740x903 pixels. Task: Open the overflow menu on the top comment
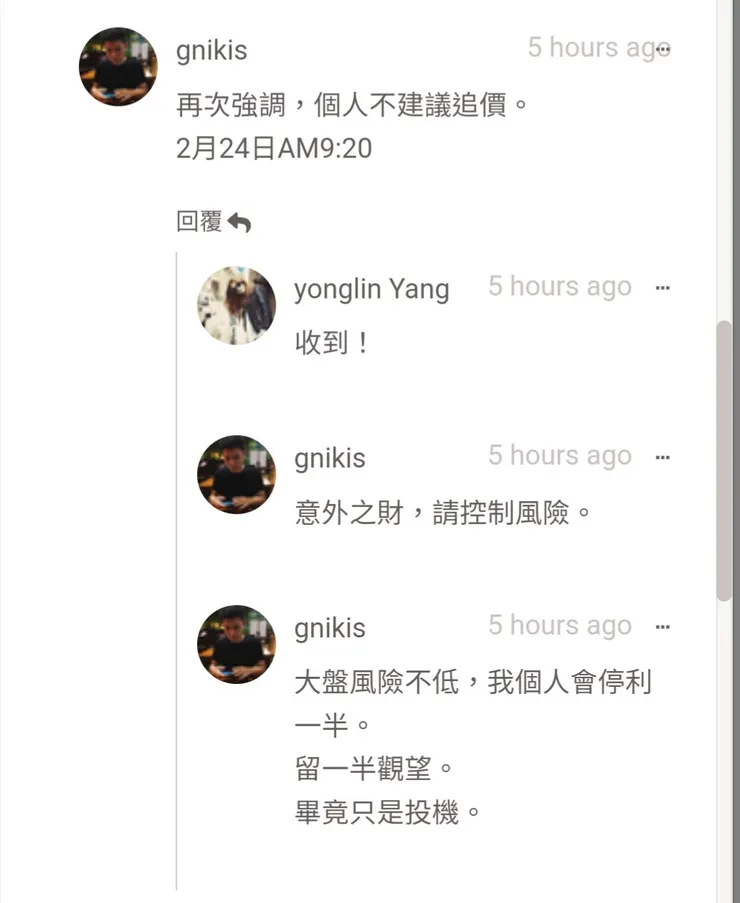tap(663, 48)
